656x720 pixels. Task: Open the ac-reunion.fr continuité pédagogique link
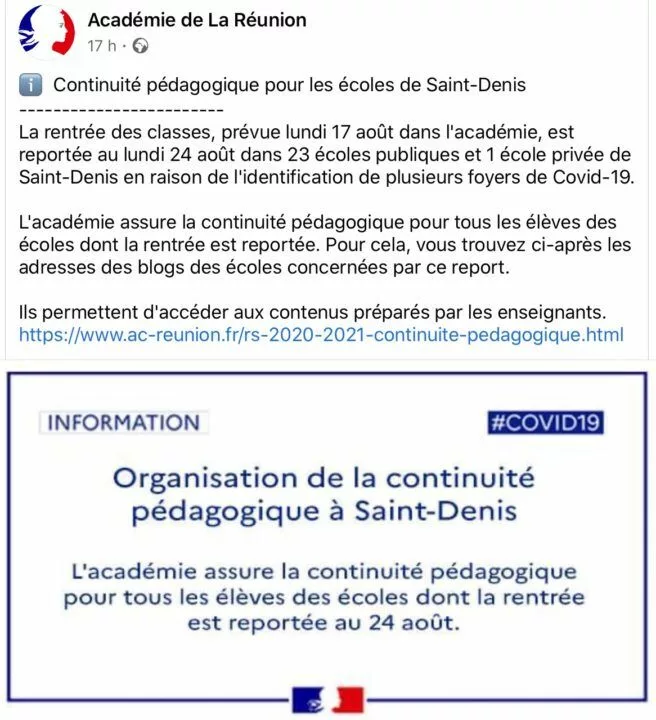321,334
